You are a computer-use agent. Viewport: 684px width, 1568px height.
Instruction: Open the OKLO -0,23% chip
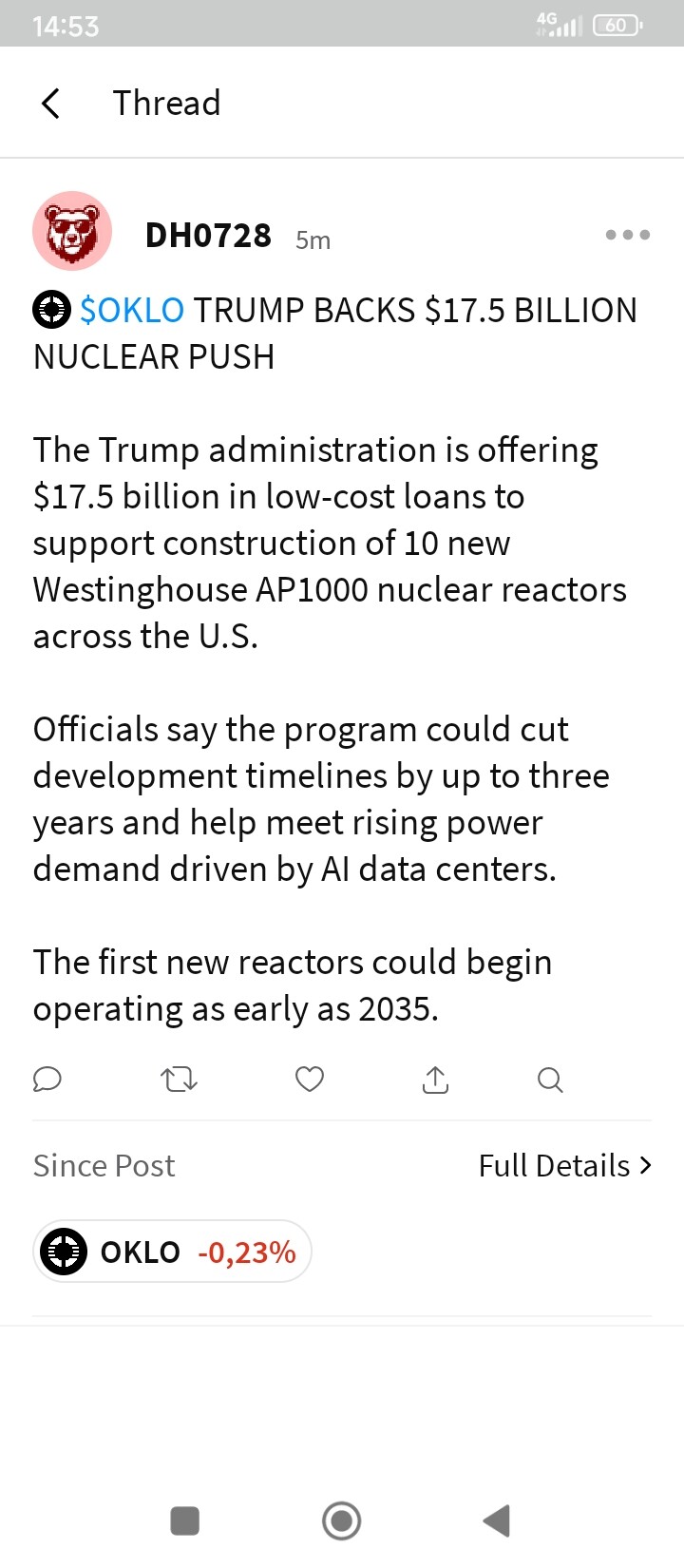tap(172, 1252)
